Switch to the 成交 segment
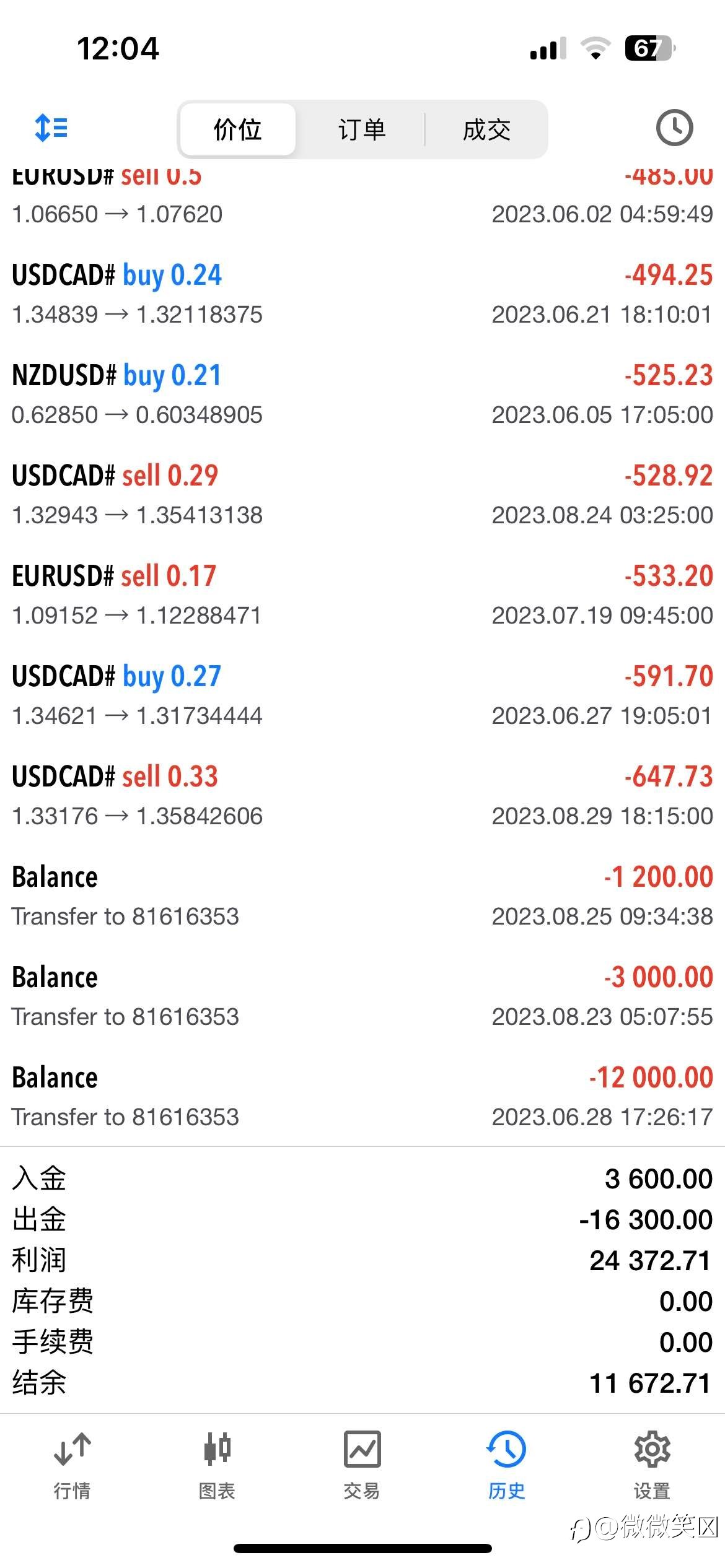This screenshot has height=1568, width=725. coord(486,129)
